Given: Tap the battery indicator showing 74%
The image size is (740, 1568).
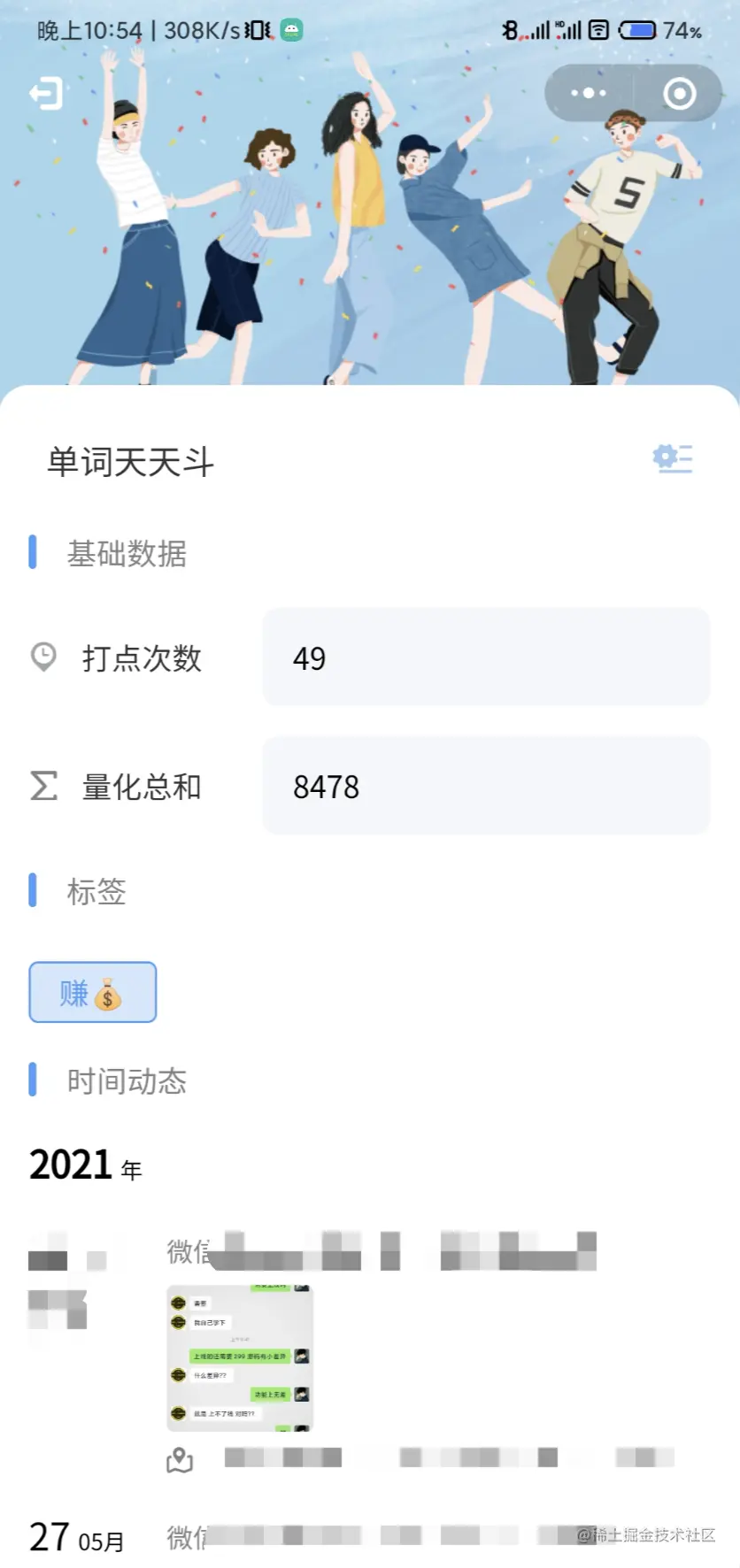Looking at the screenshot, I should tap(640, 29).
